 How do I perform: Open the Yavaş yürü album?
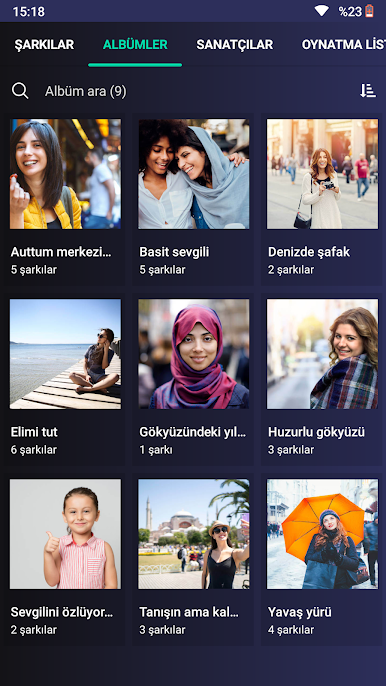tap(322, 560)
